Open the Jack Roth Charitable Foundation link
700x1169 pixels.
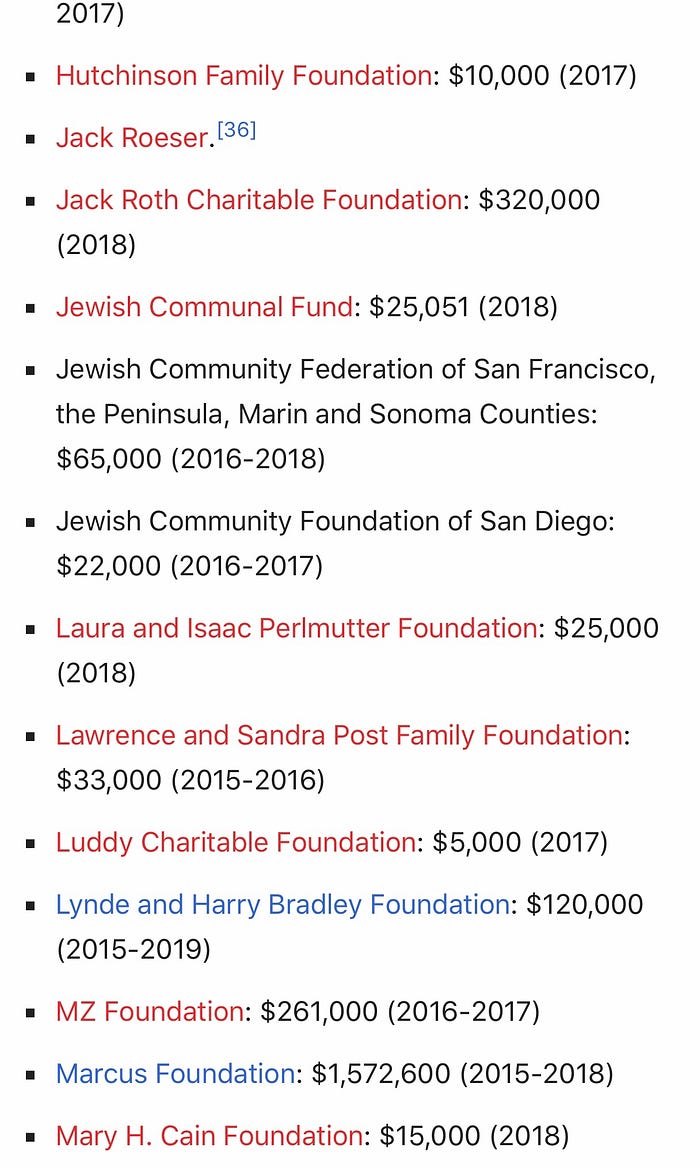pyautogui.click(x=258, y=200)
